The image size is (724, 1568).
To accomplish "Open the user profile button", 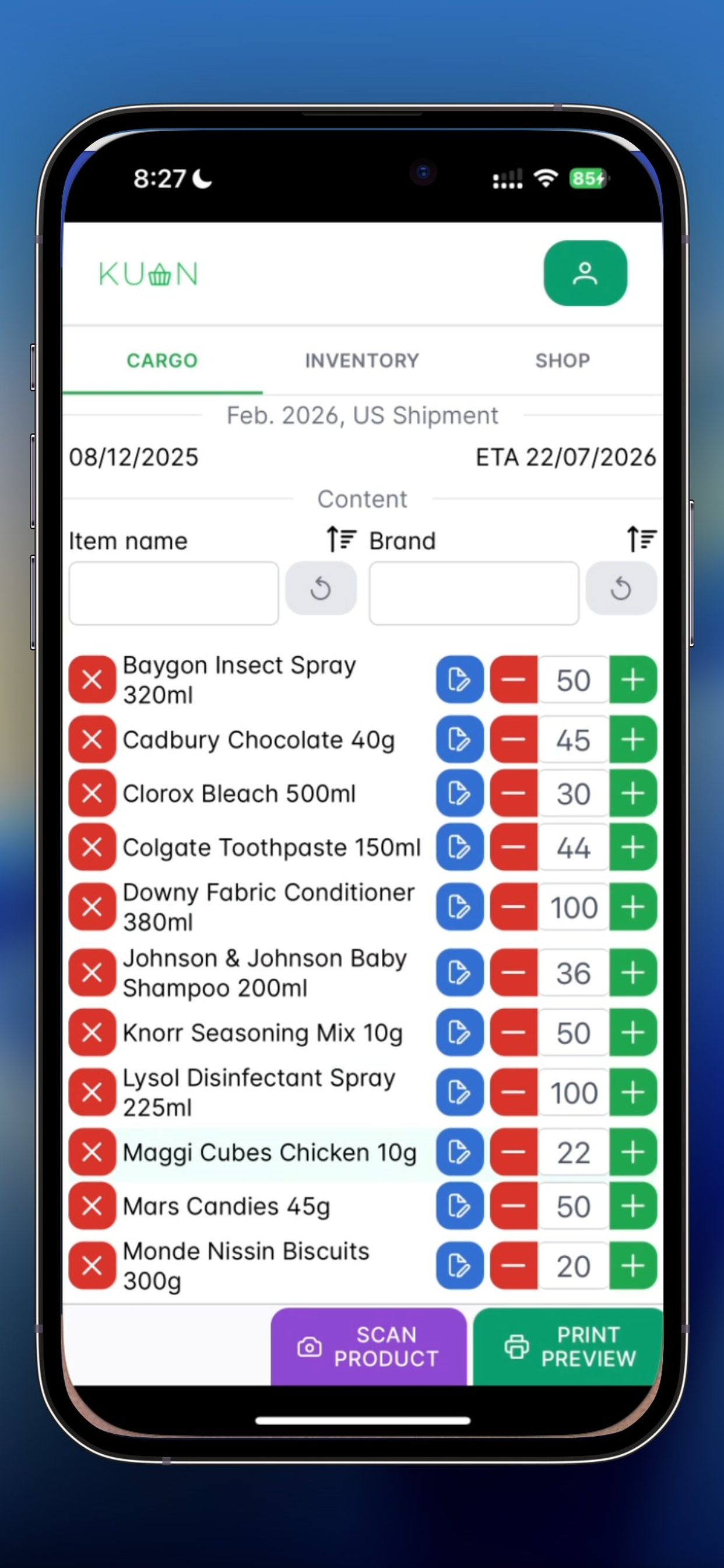I will (585, 274).
